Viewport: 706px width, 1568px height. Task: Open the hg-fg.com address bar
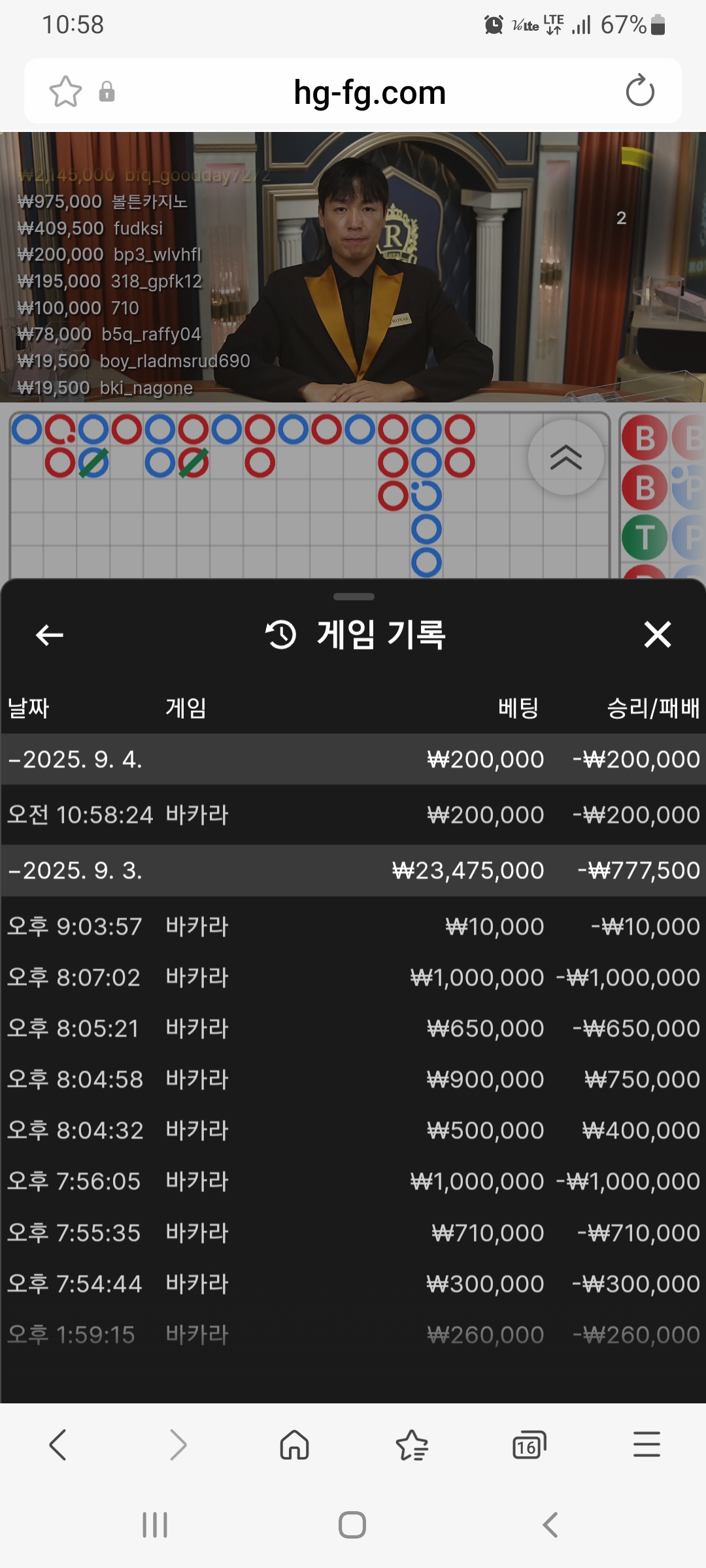[x=369, y=92]
